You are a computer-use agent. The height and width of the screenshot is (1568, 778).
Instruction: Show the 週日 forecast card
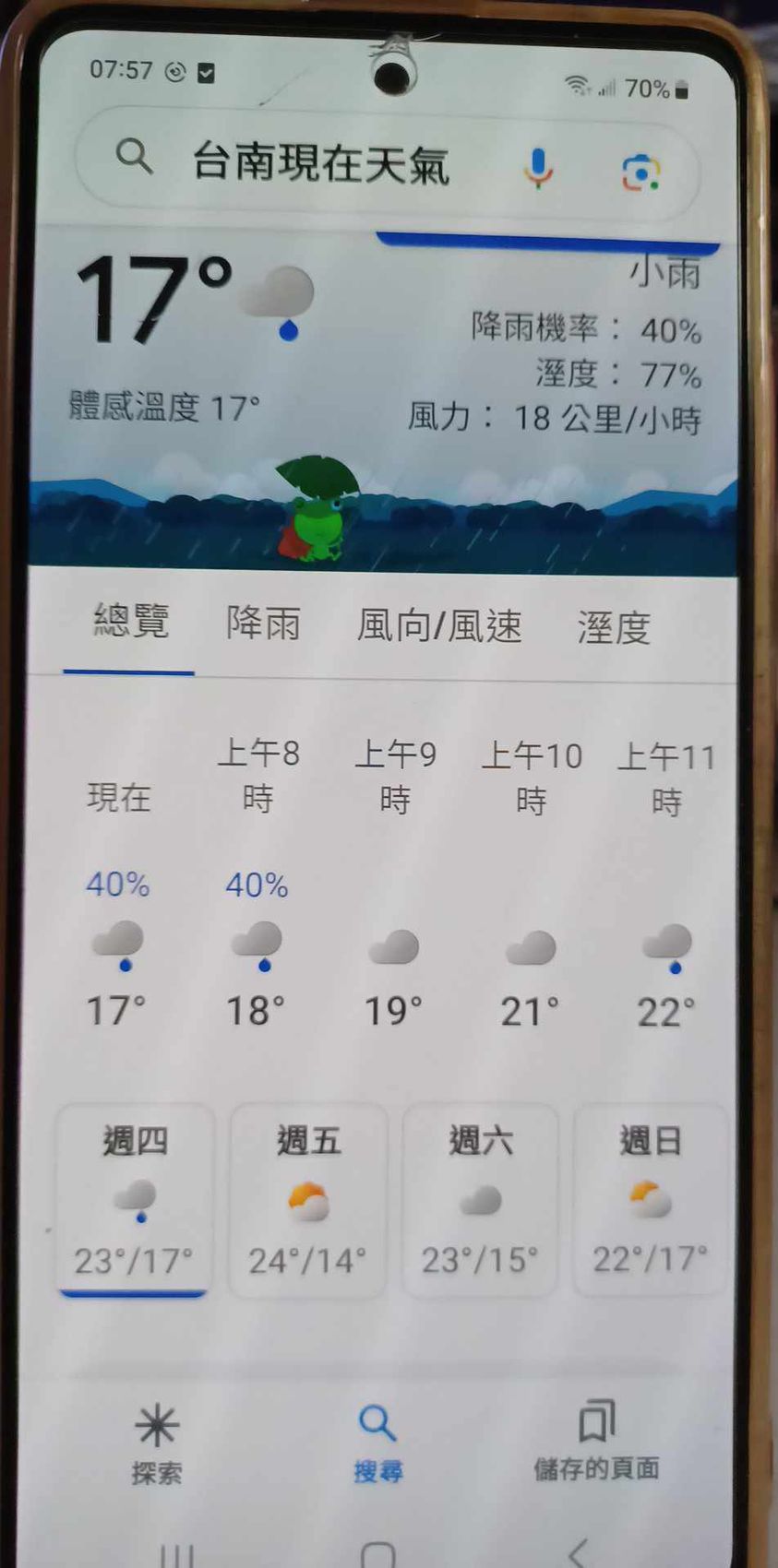(x=650, y=1199)
